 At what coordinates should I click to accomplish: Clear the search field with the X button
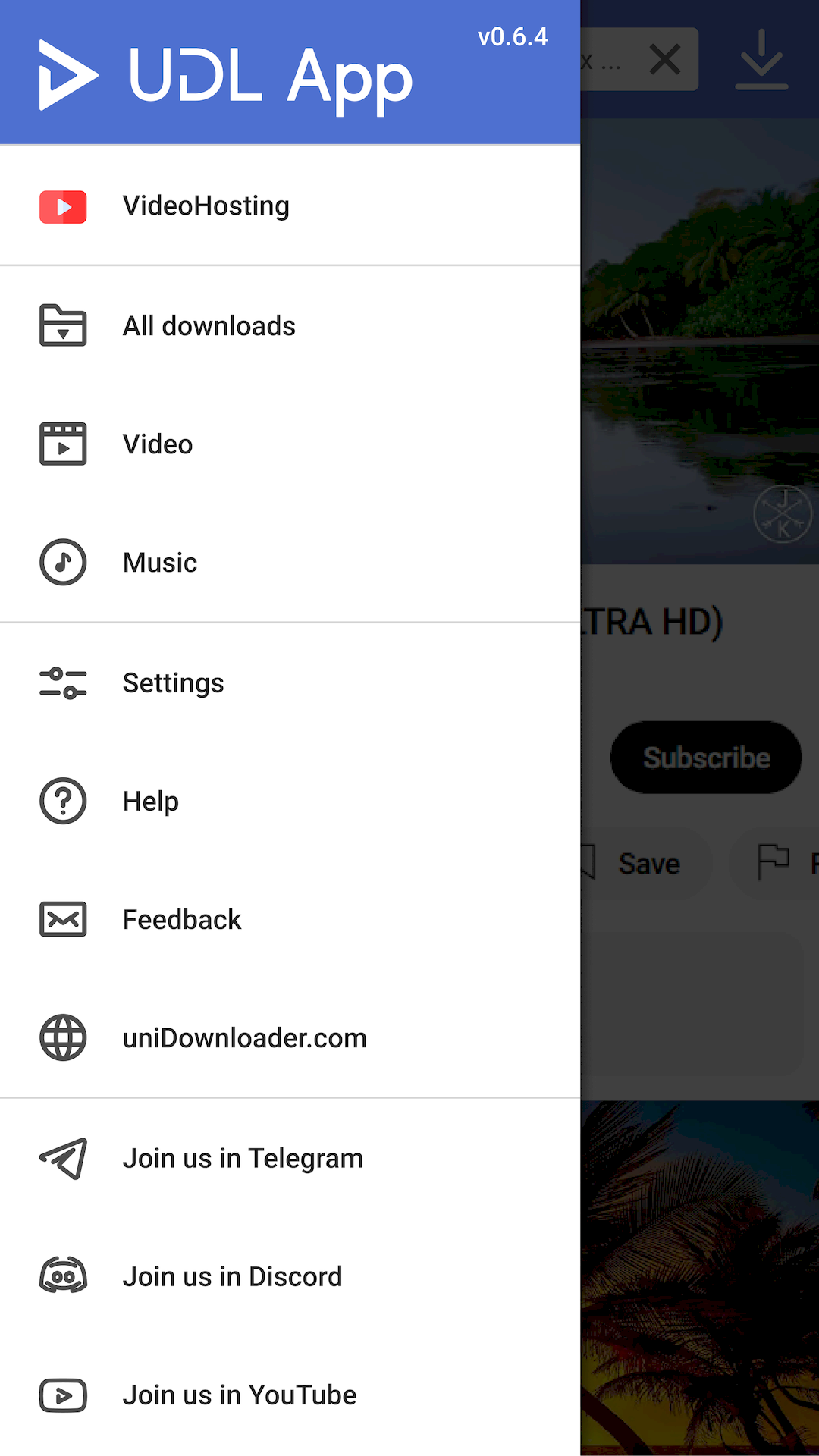(x=664, y=59)
